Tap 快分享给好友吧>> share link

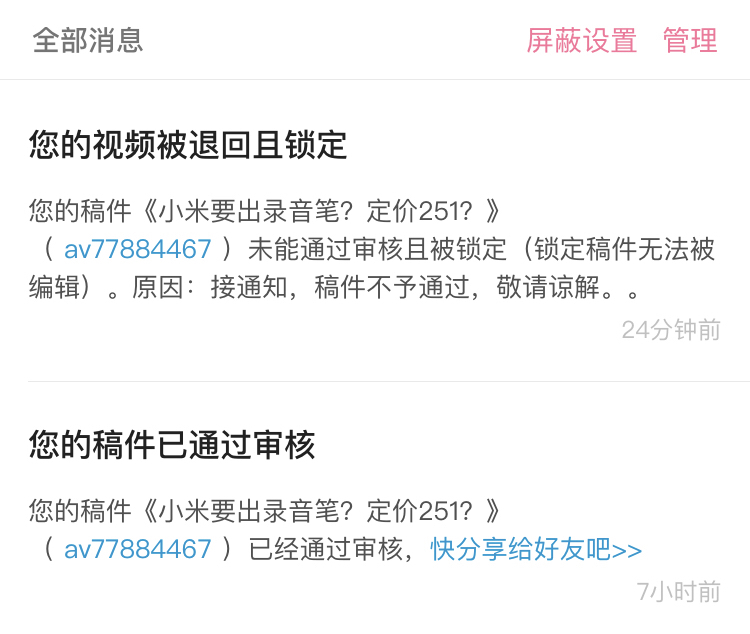pos(536,549)
